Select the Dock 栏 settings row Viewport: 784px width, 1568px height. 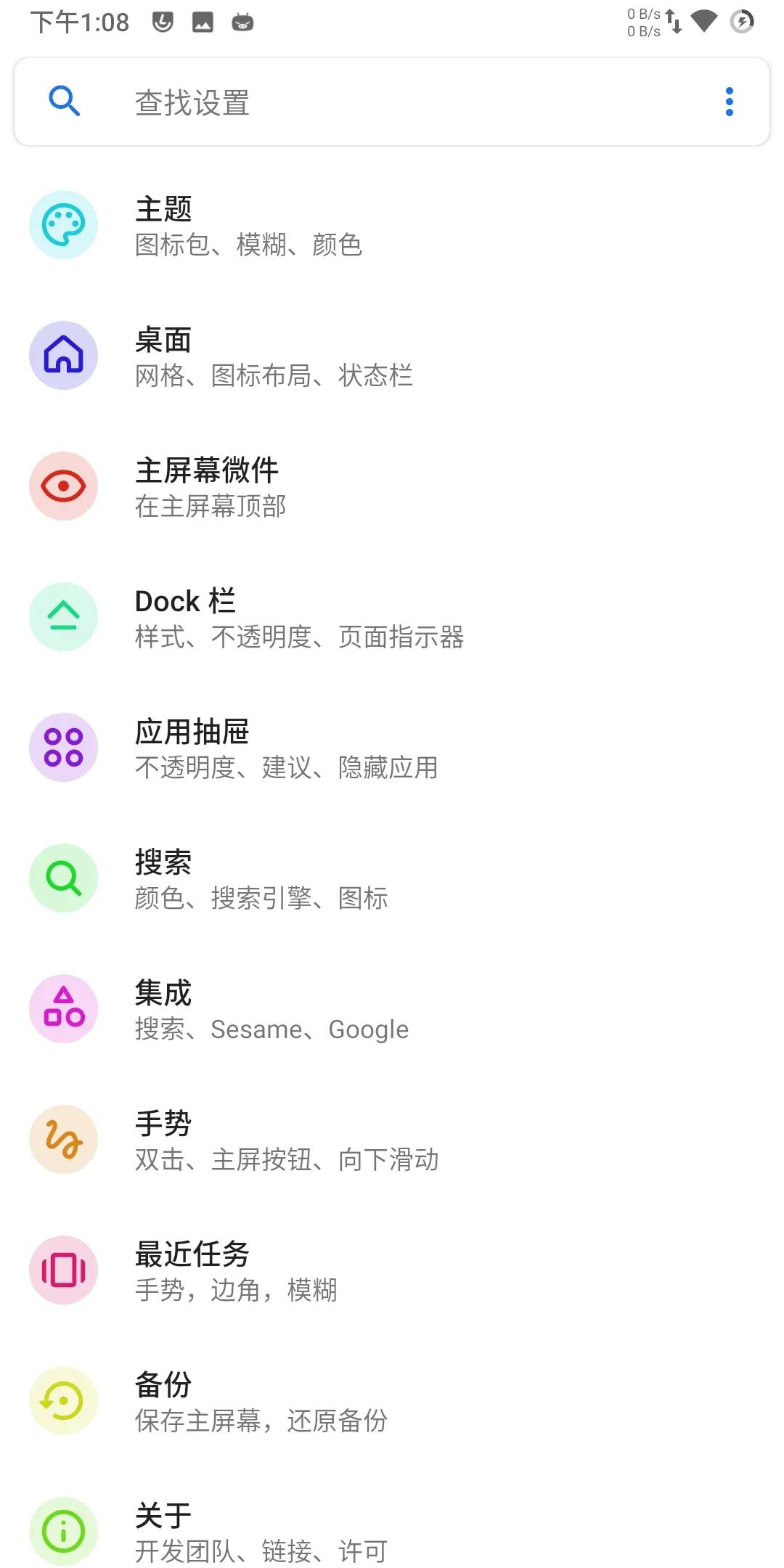tap(392, 618)
